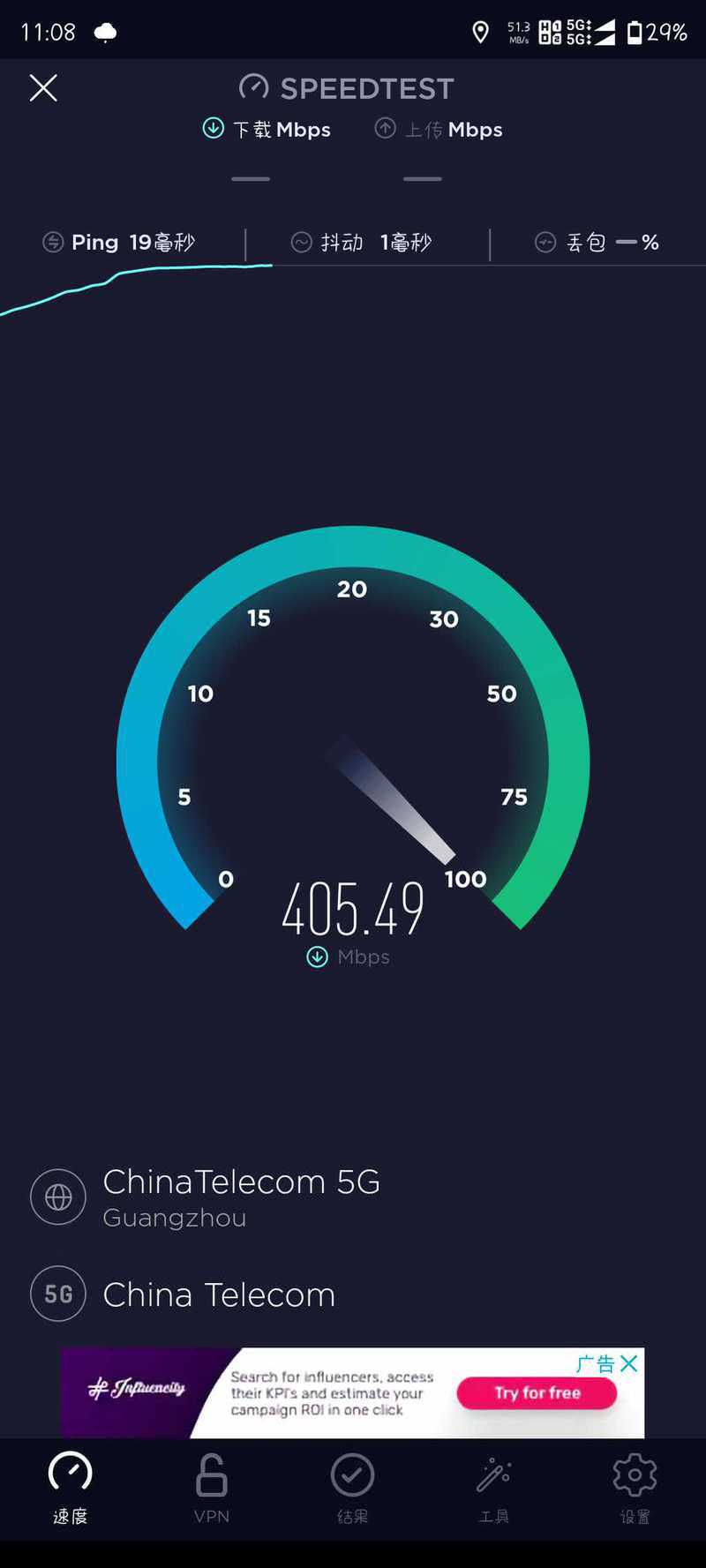Dismiss the Influencity ad banner
The height and width of the screenshot is (1568, 706).
pos(629,1364)
